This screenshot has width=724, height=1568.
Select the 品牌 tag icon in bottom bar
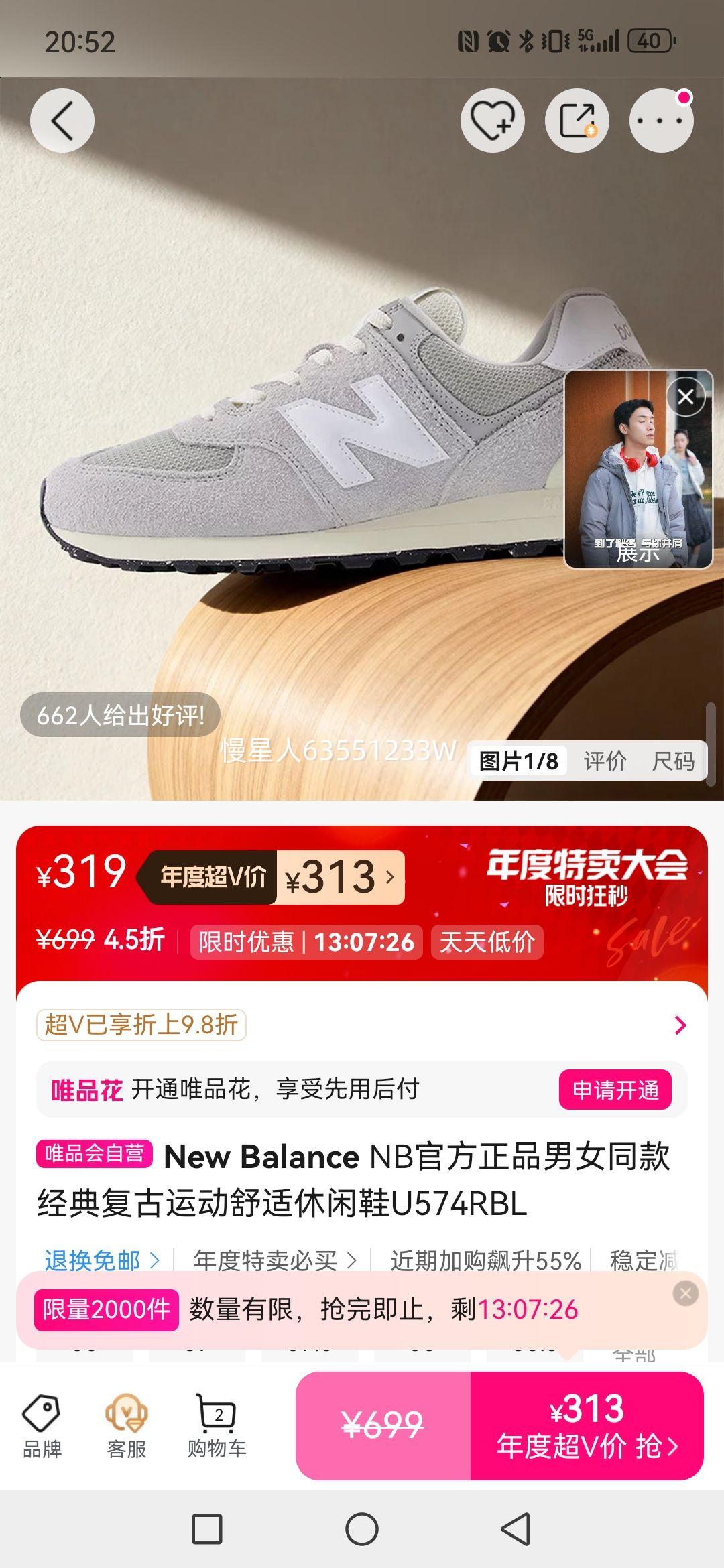coord(42,1422)
